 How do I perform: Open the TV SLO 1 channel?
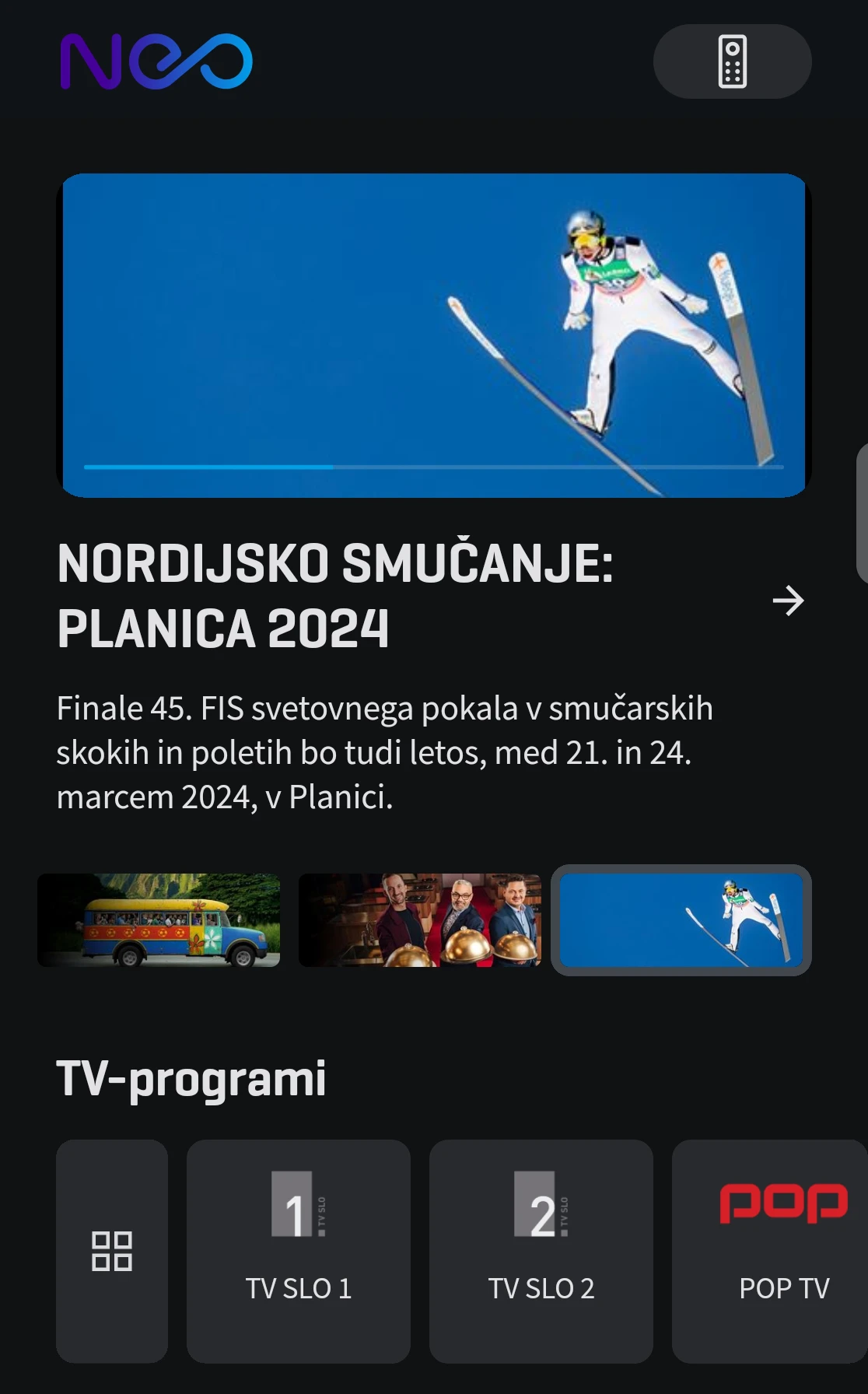(299, 1251)
